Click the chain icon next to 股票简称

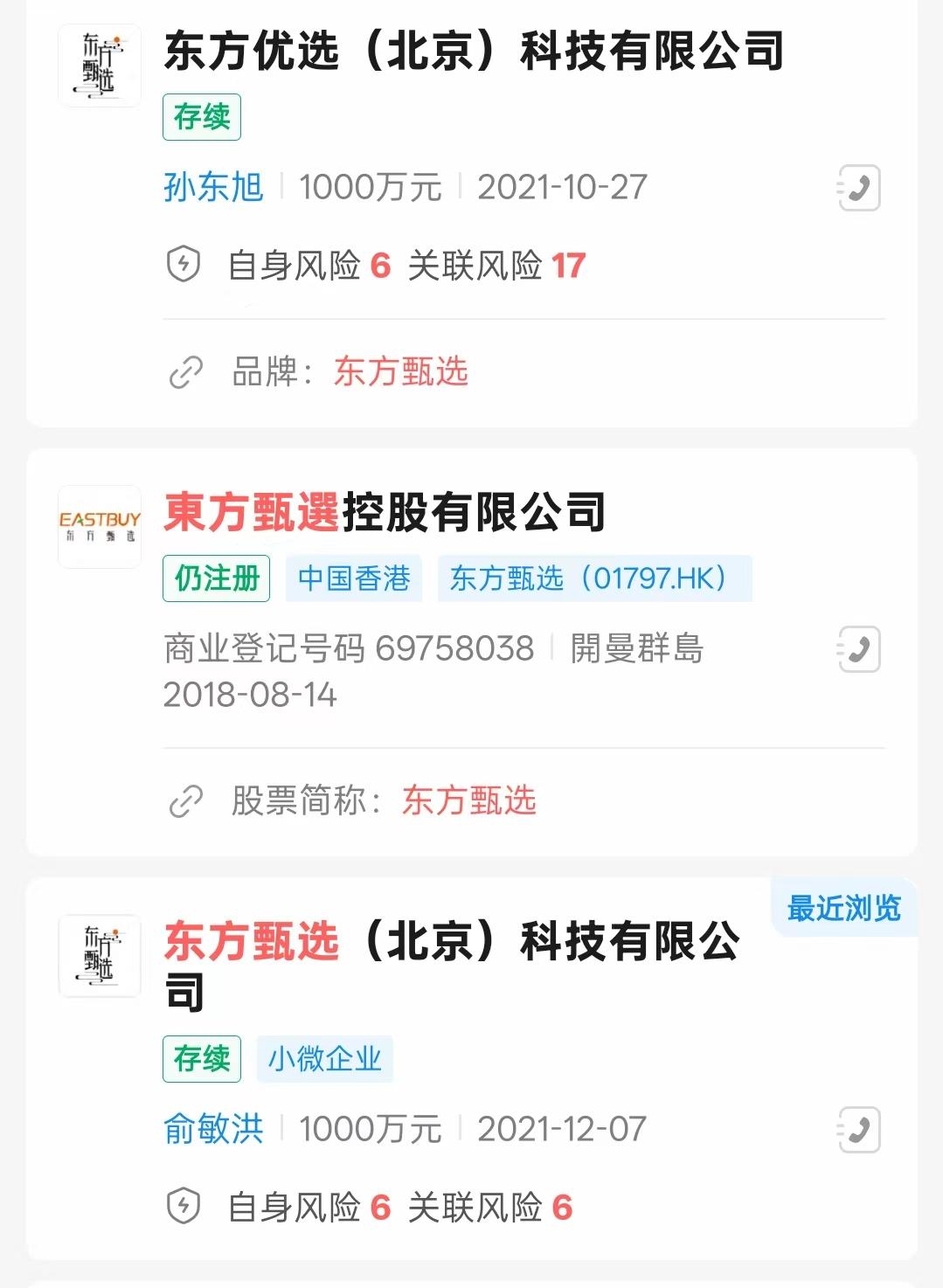(x=184, y=800)
